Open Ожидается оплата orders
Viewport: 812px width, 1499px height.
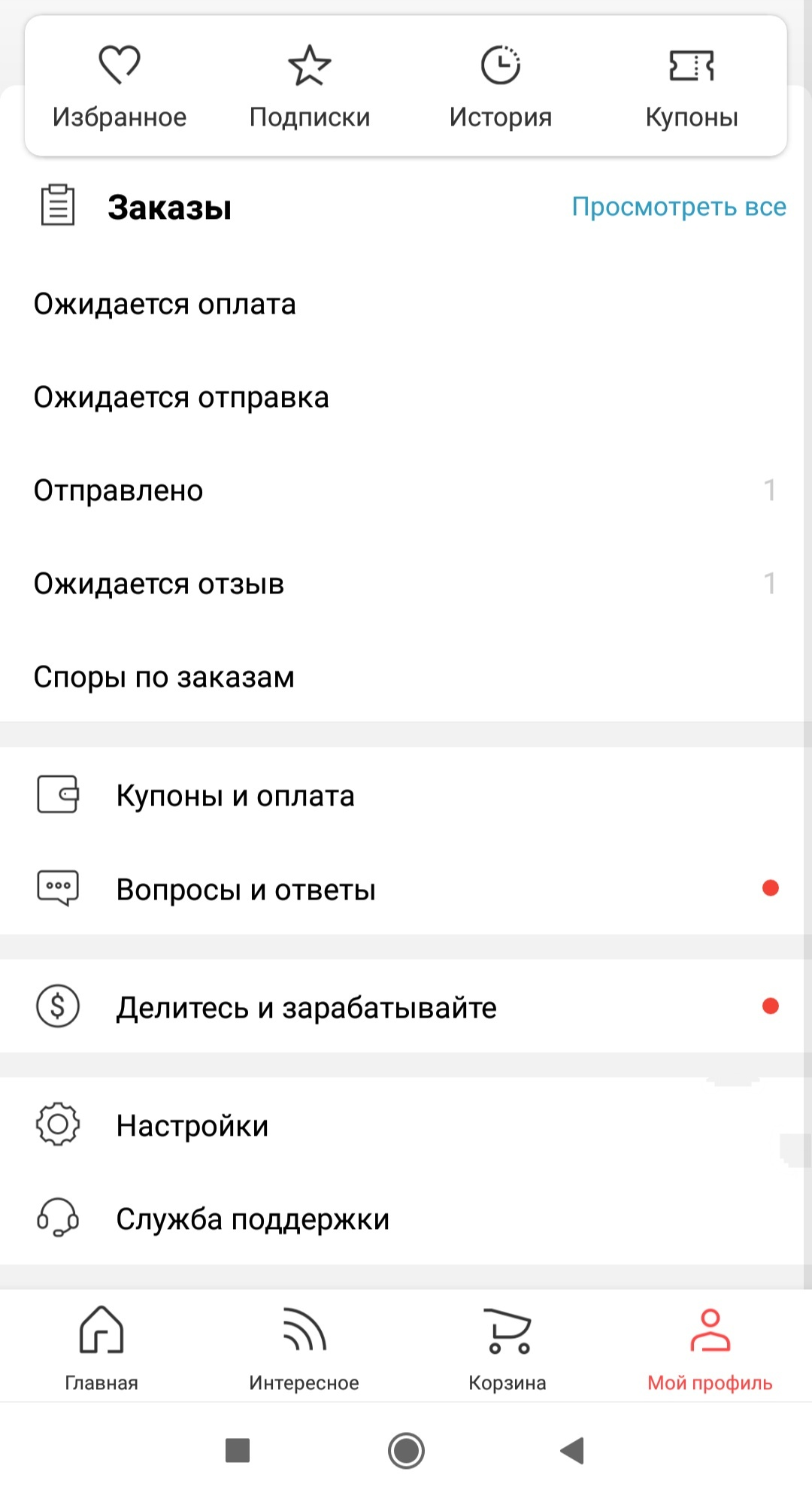point(165,305)
